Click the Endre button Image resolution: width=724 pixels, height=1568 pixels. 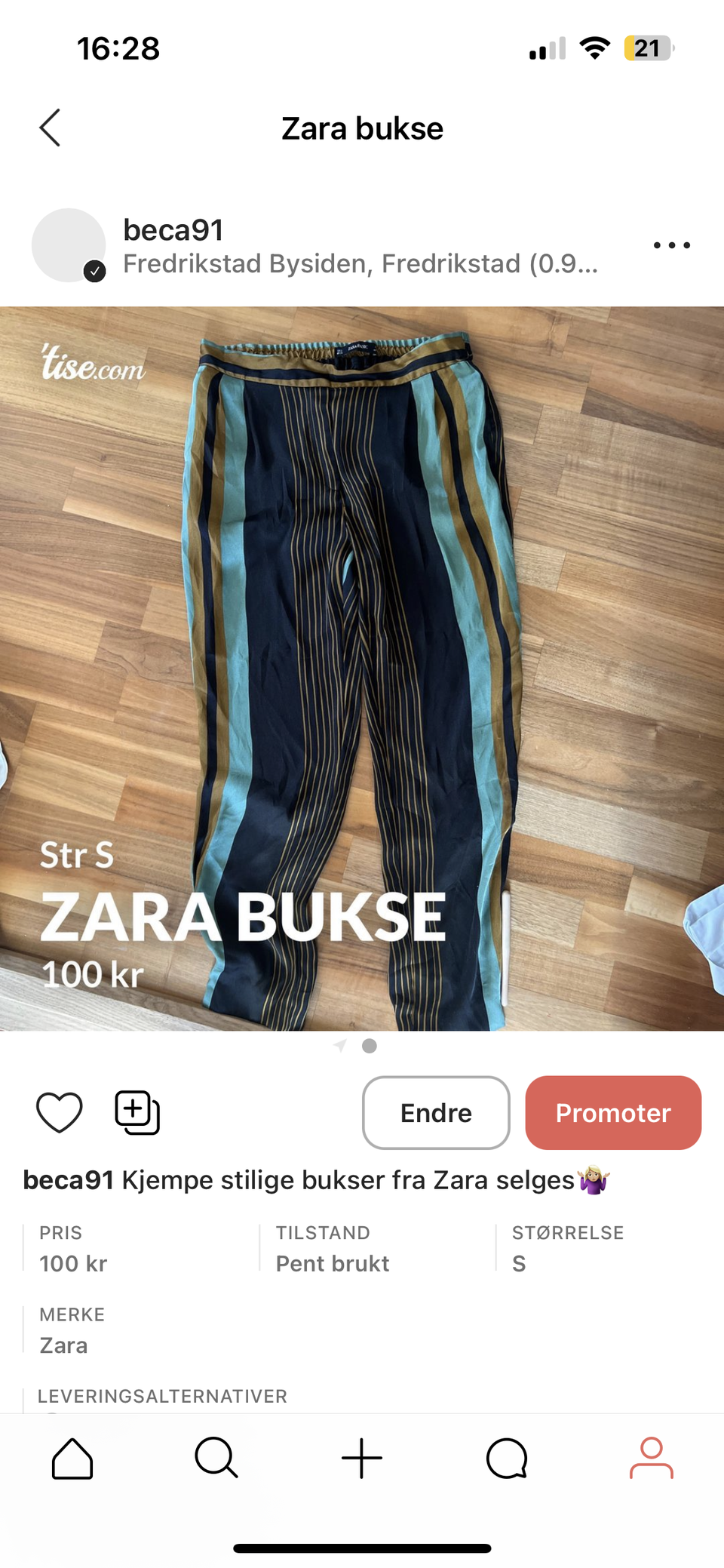coord(435,1113)
